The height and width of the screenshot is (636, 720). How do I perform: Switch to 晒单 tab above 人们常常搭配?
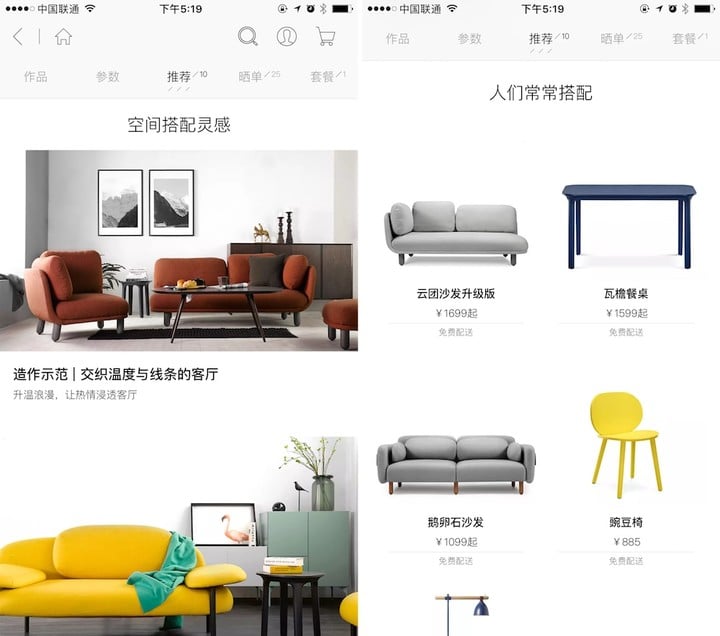(x=613, y=39)
